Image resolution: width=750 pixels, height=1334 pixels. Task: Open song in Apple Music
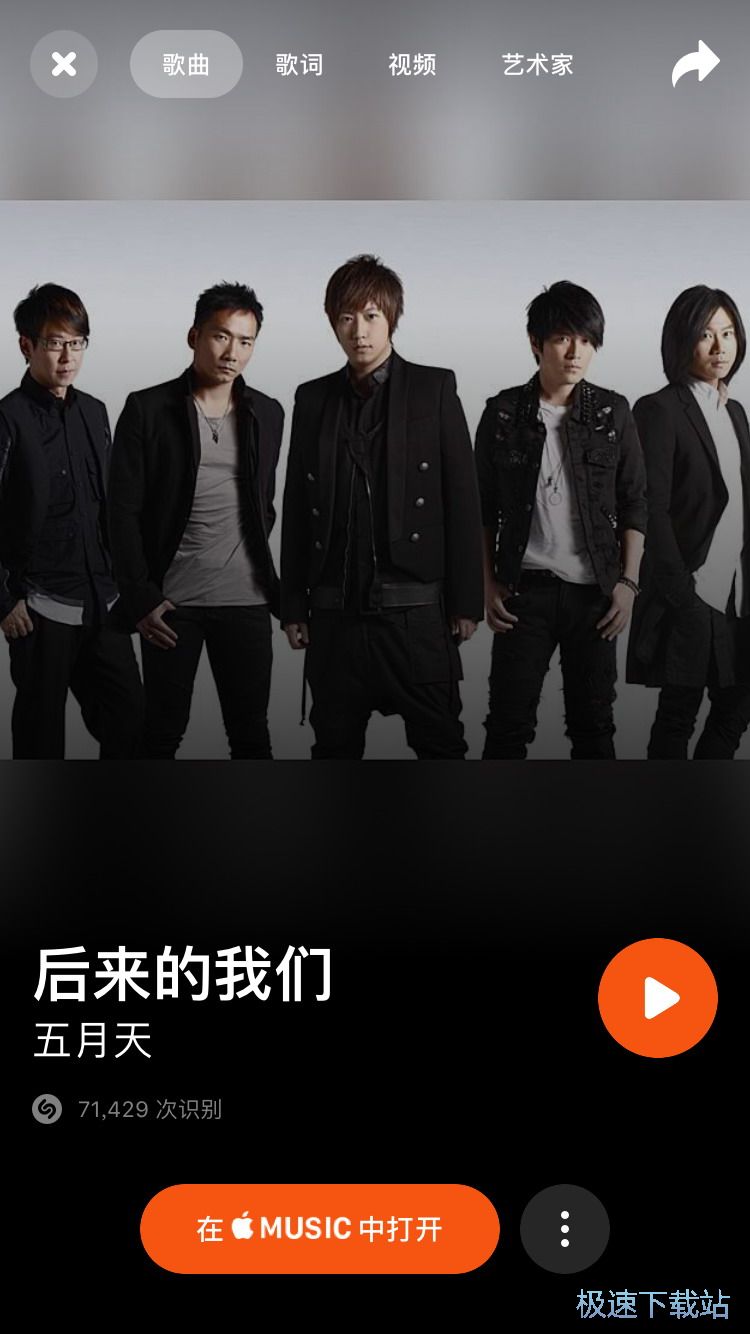tap(319, 1228)
